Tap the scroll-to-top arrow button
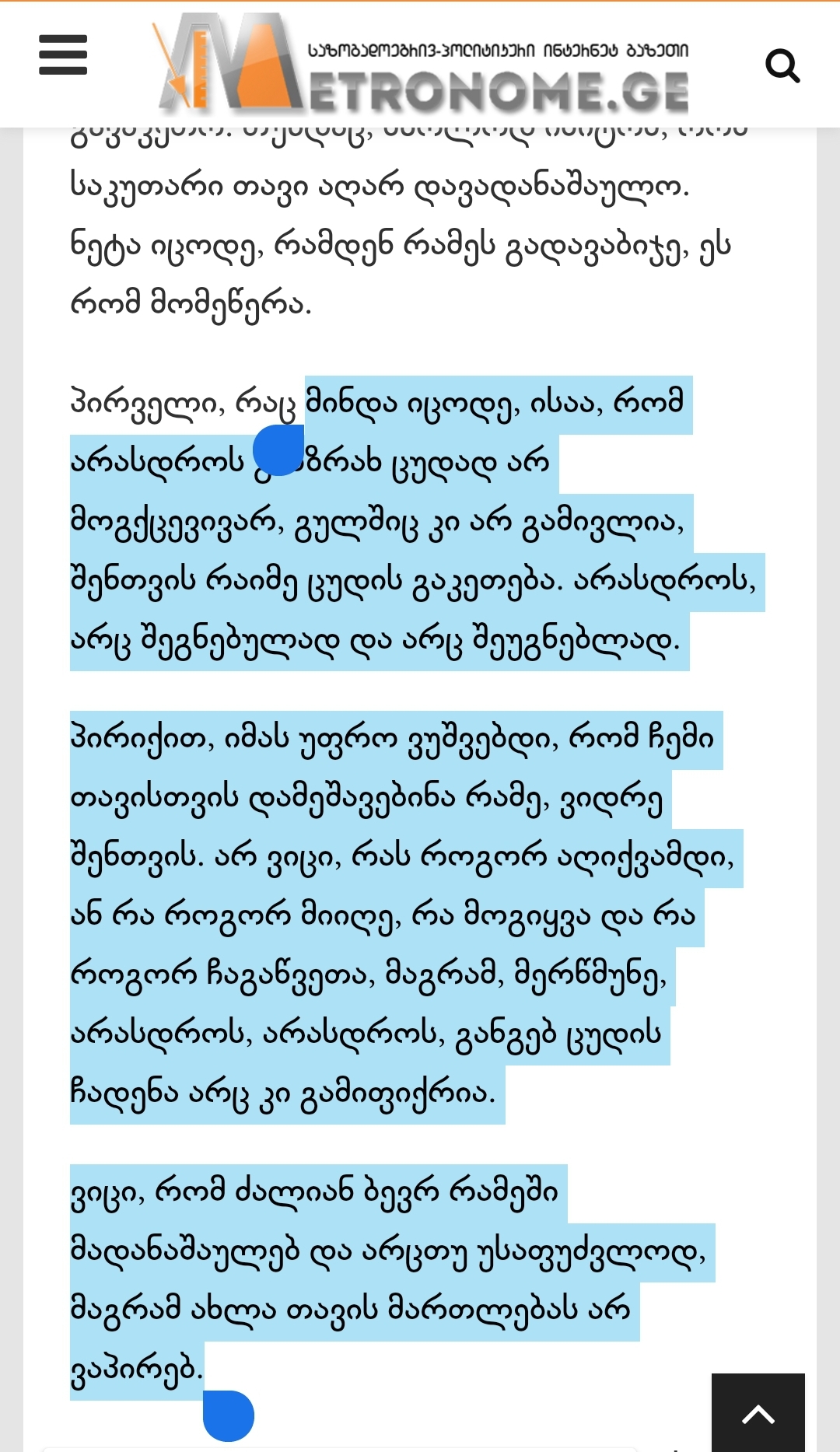 pyautogui.click(x=758, y=1412)
